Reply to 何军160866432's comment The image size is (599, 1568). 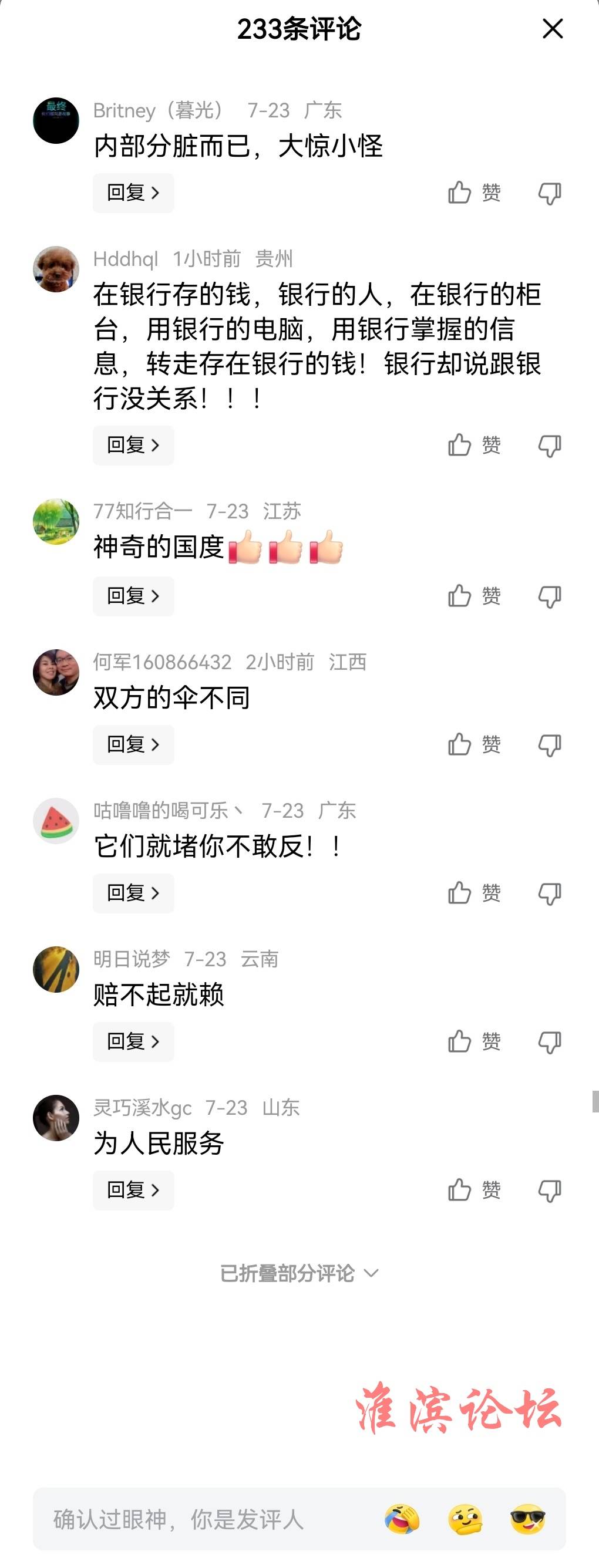[x=133, y=744]
